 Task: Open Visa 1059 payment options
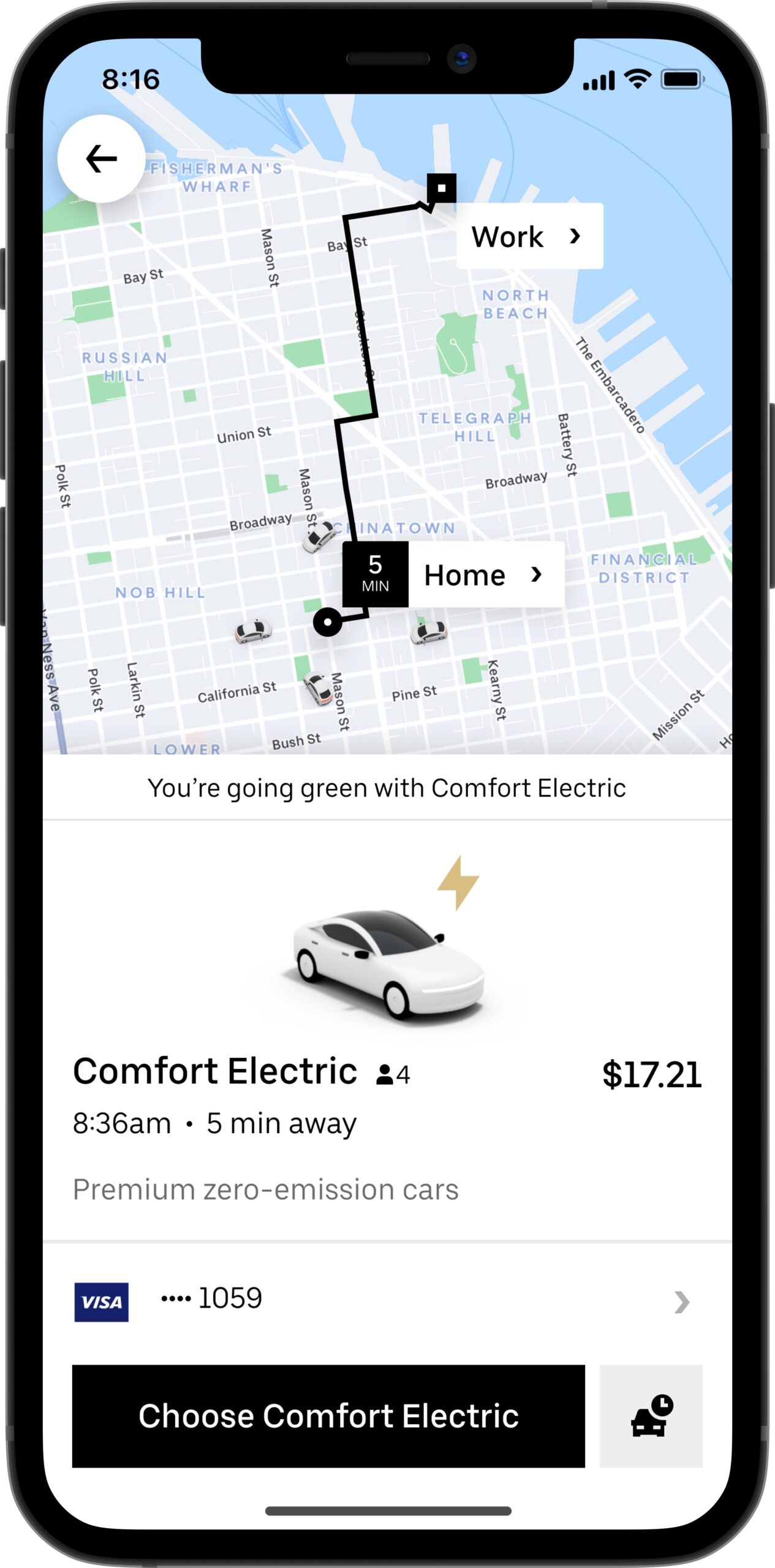click(x=387, y=1302)
